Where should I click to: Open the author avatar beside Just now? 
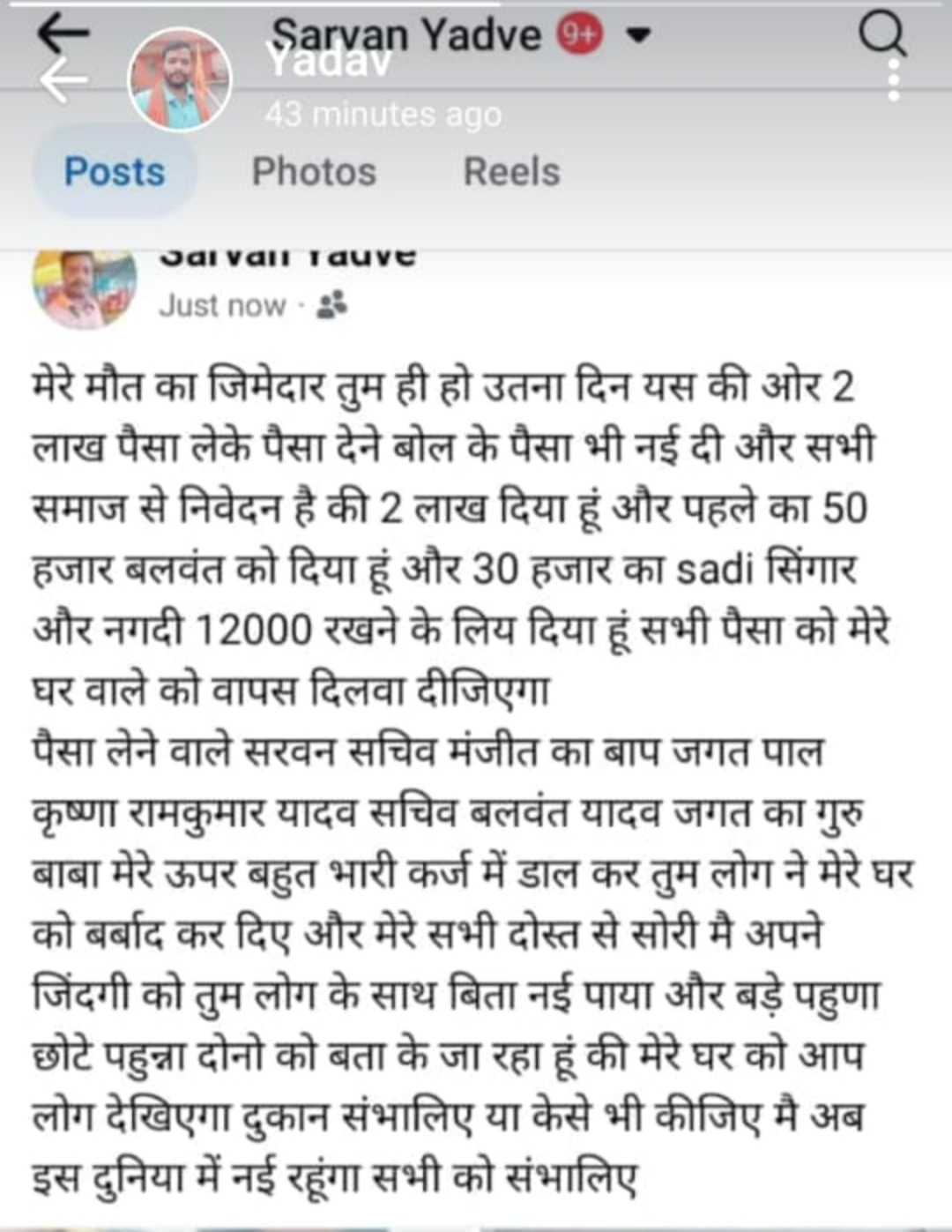(84, 287)
